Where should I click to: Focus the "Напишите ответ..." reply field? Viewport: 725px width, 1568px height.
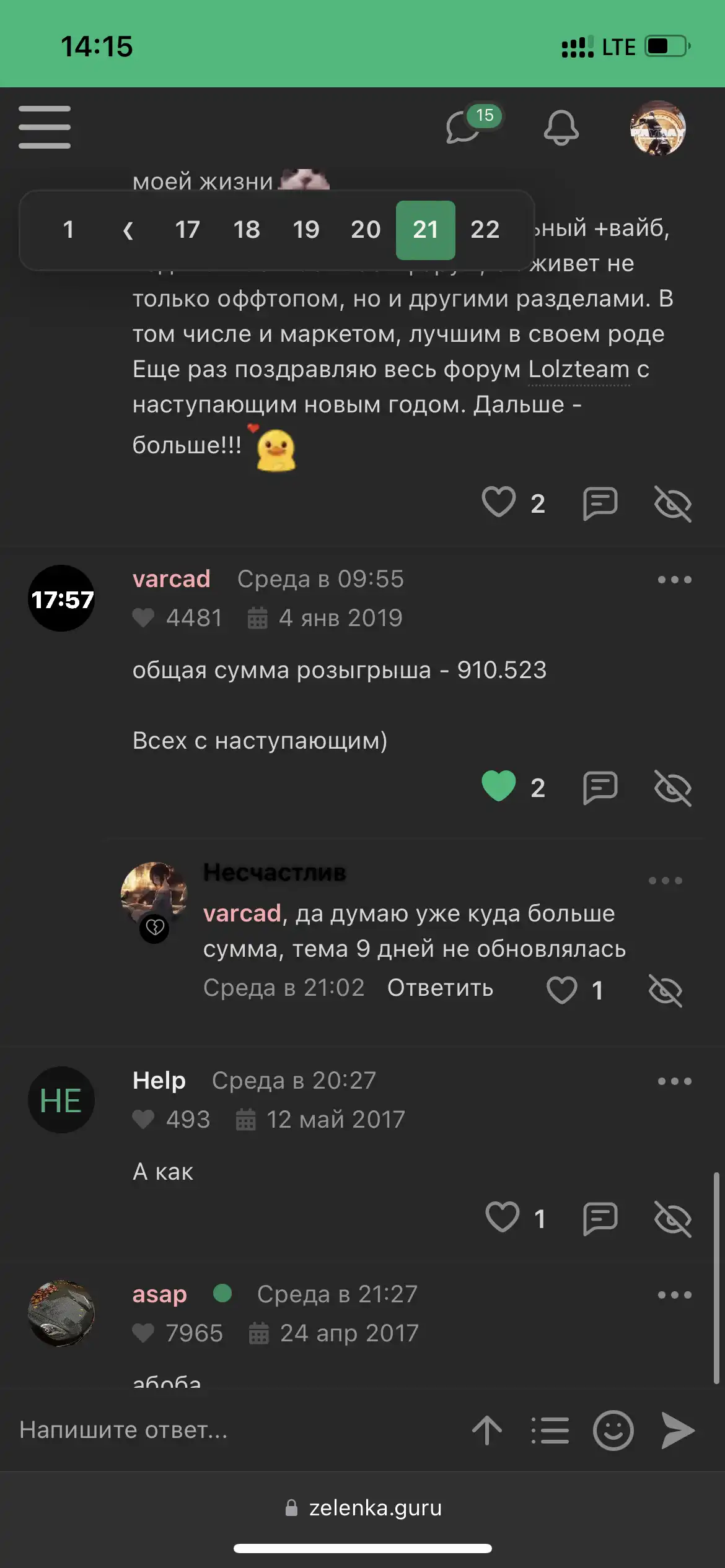coord(235,1430)
